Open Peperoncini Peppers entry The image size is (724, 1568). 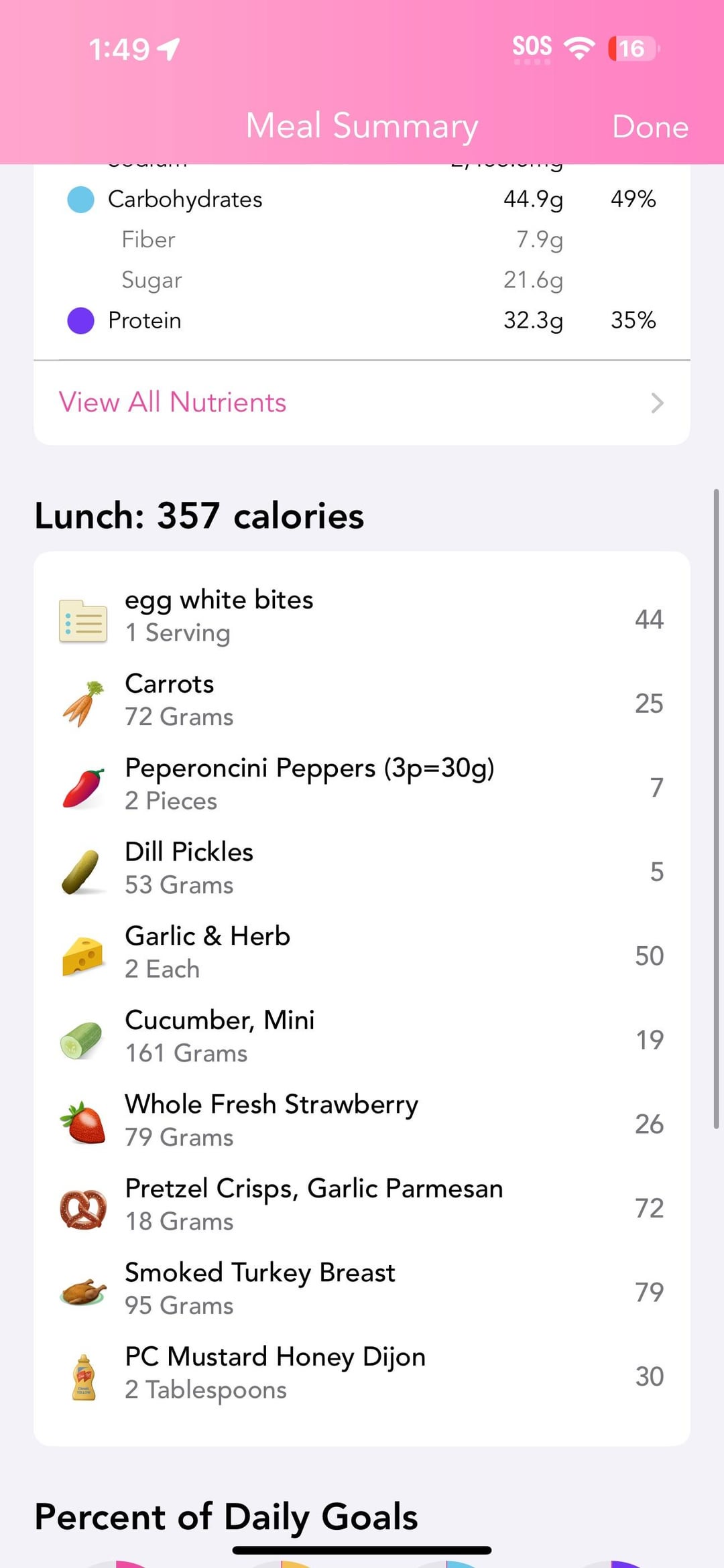tap(361, 785)
